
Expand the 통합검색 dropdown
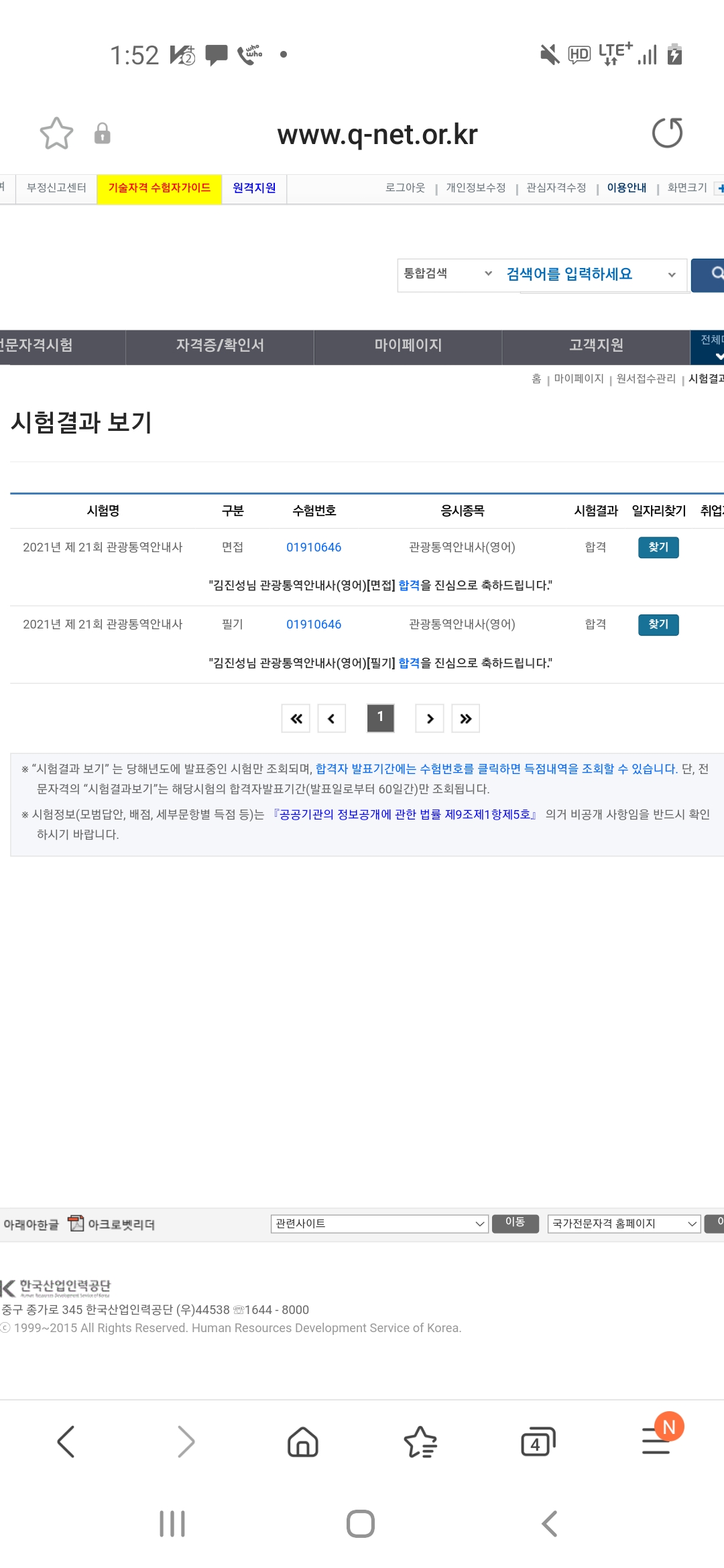[448, 274]
